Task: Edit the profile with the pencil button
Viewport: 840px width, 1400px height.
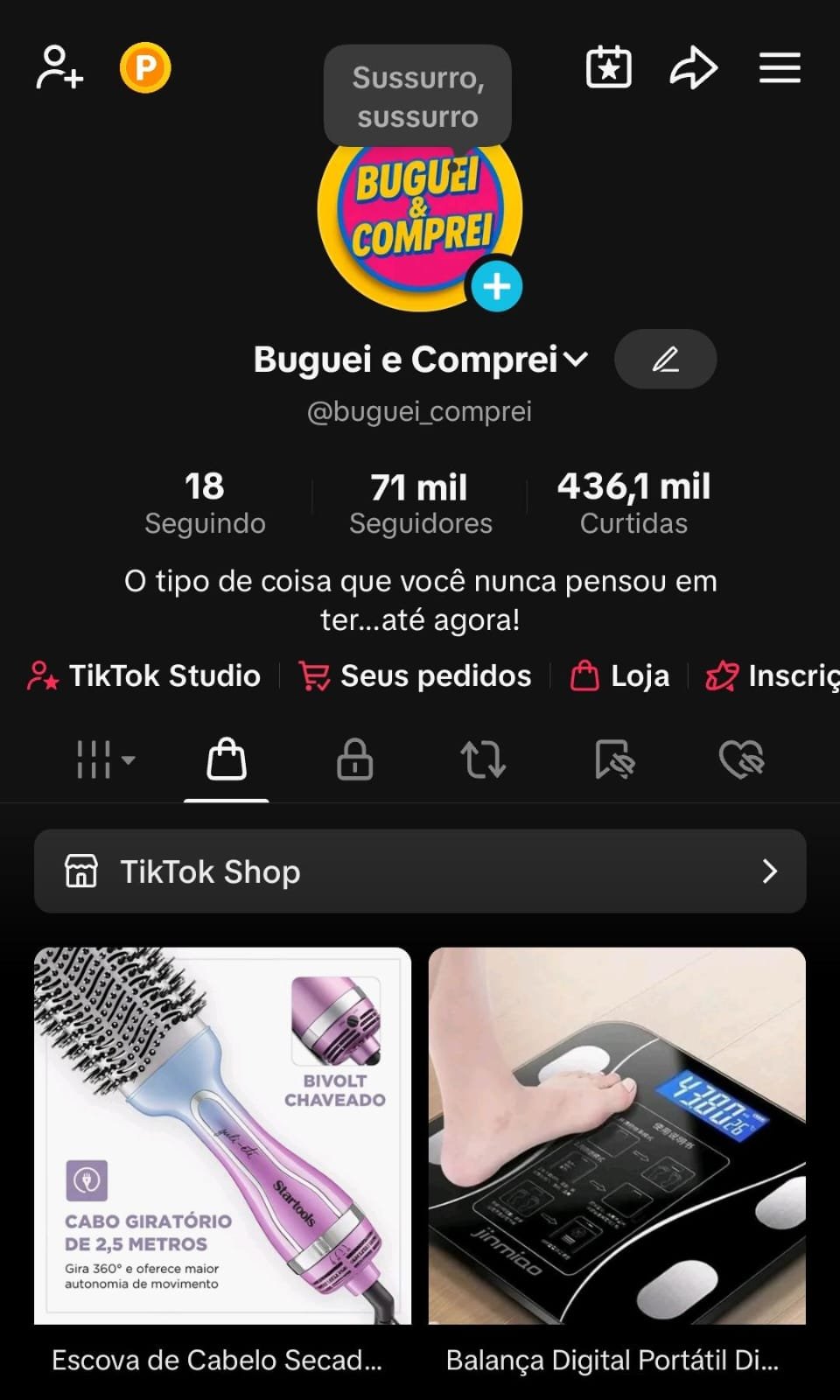Action: pos(665,359)
